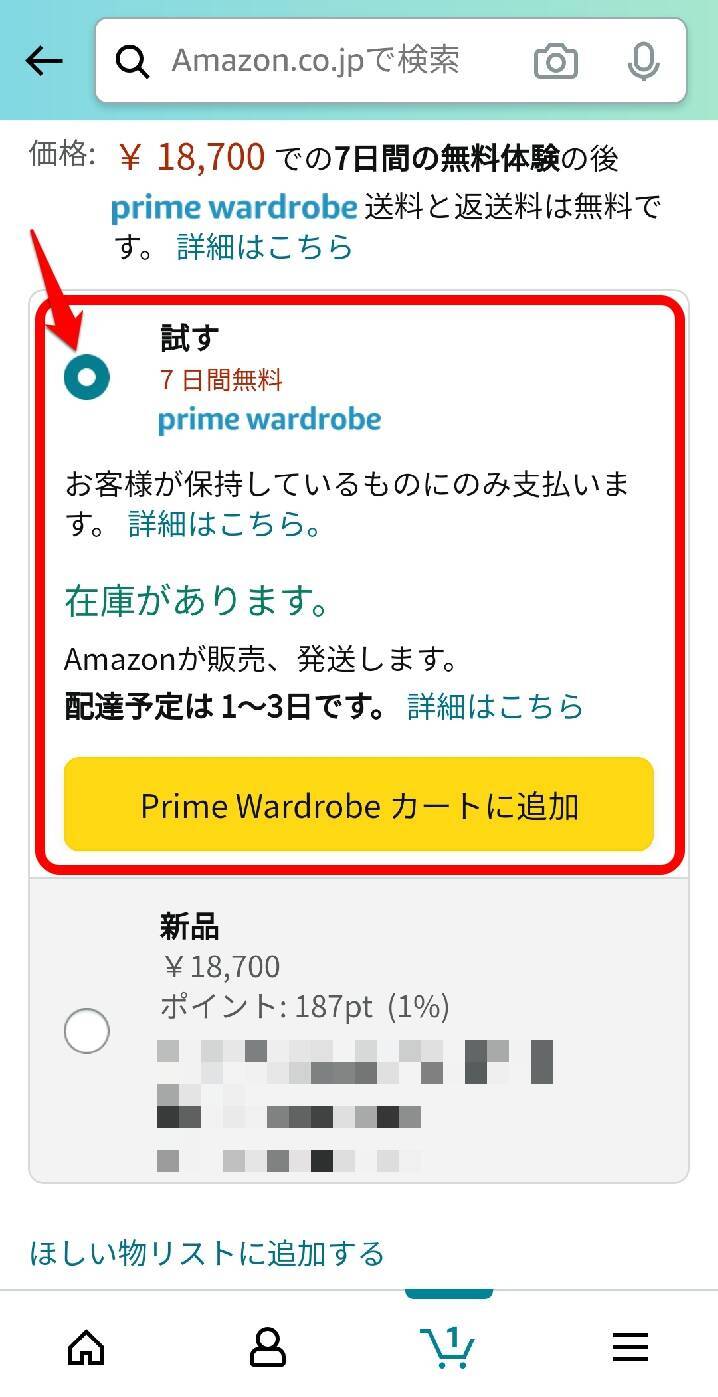Add item to Prime Wardrobe カート
This screenshot has width=718, height=1397.
tap(359, 805)
